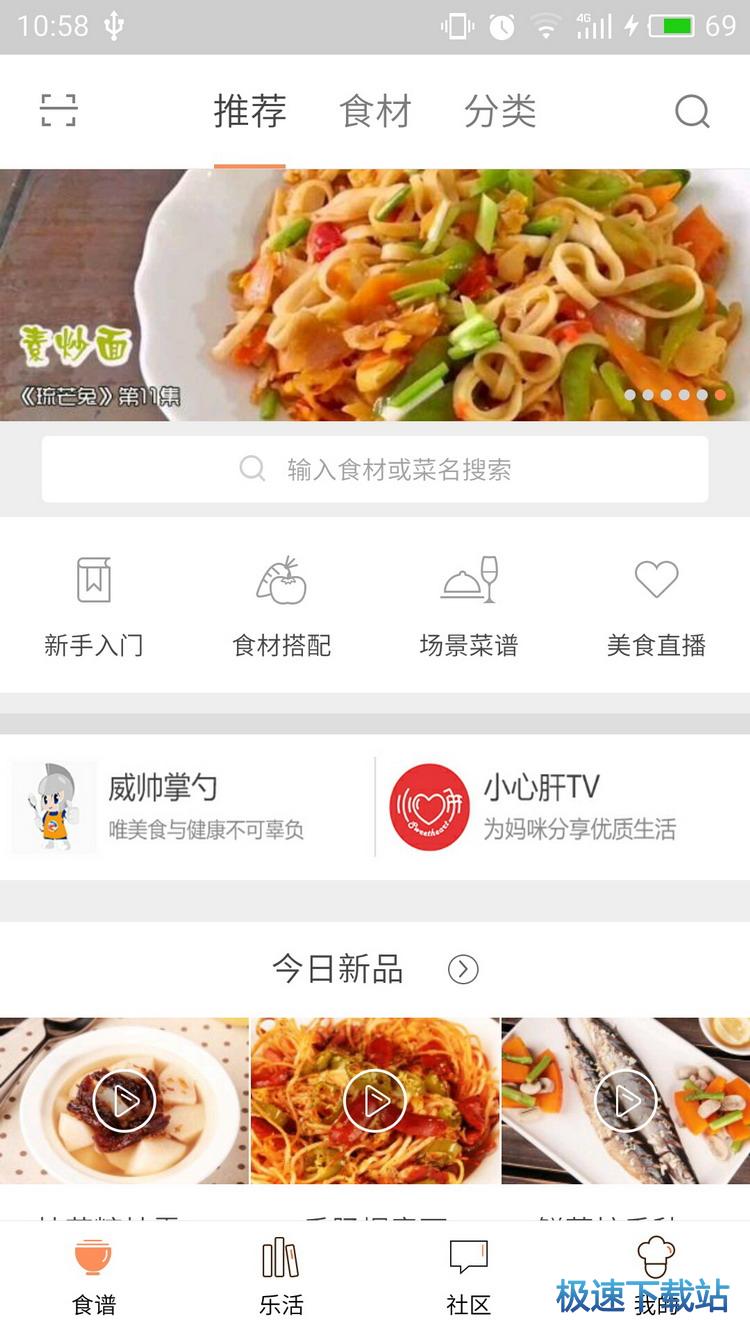Viewport: 750px width, 1333px height.
Task: Open the 小心肝TV channel
Action: coord(562,807)
